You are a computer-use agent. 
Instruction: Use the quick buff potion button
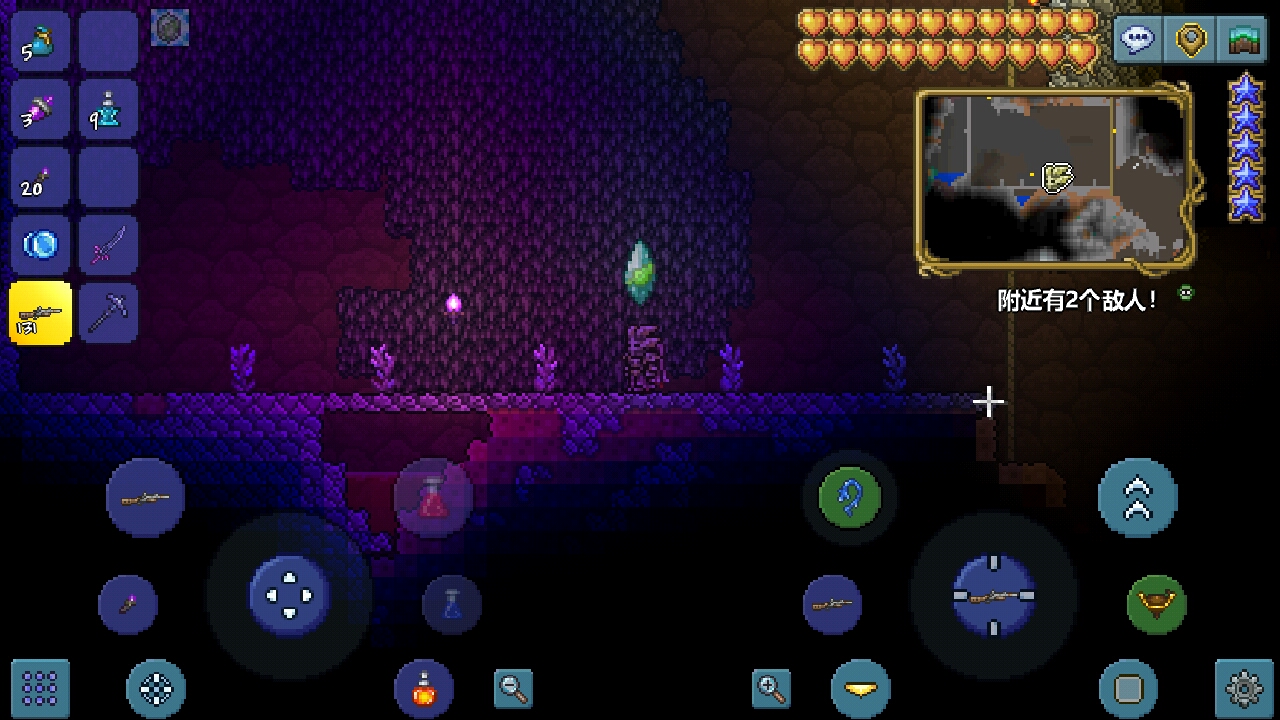(x=424, y=688)
